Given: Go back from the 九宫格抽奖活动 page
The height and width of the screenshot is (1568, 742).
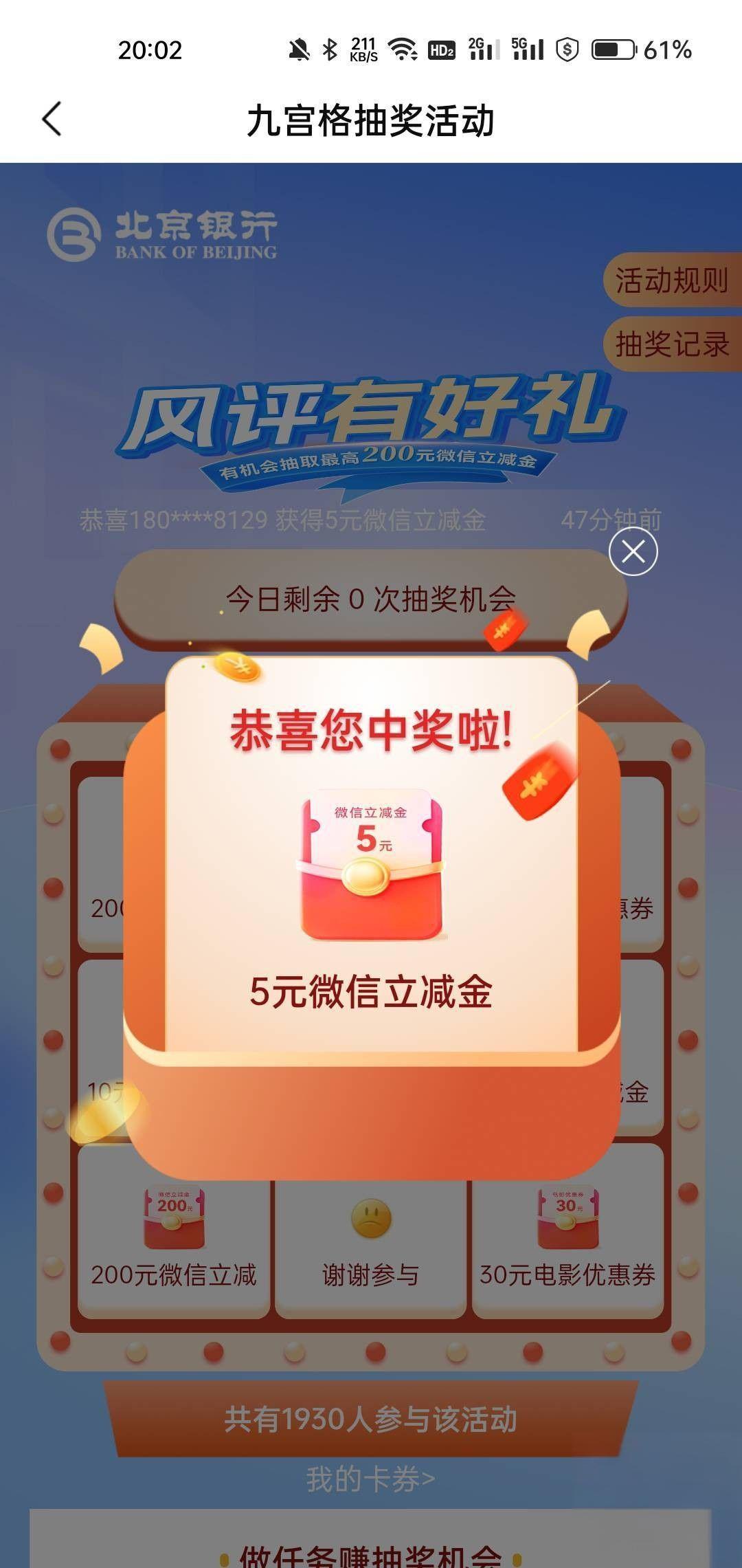Looking at the screenshot, I should [52, 120].
